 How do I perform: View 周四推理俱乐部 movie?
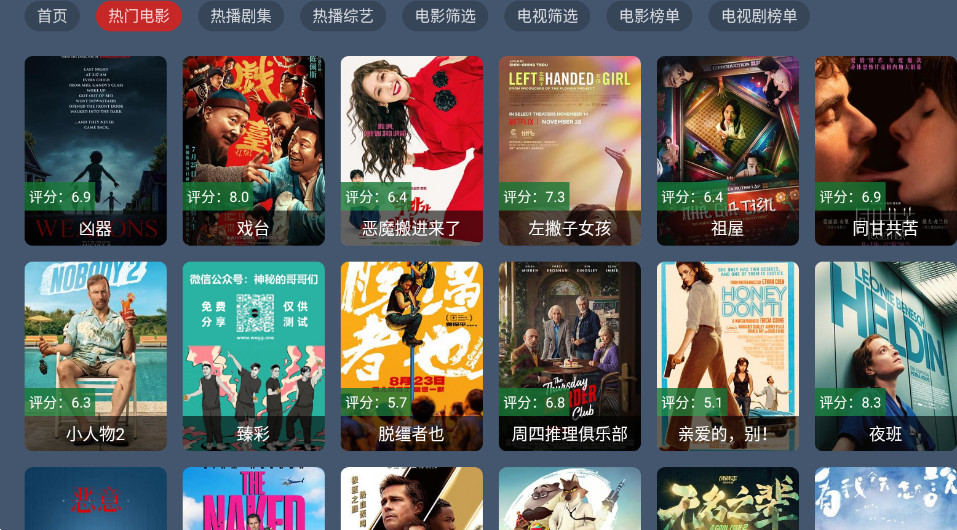coord(570,356)
